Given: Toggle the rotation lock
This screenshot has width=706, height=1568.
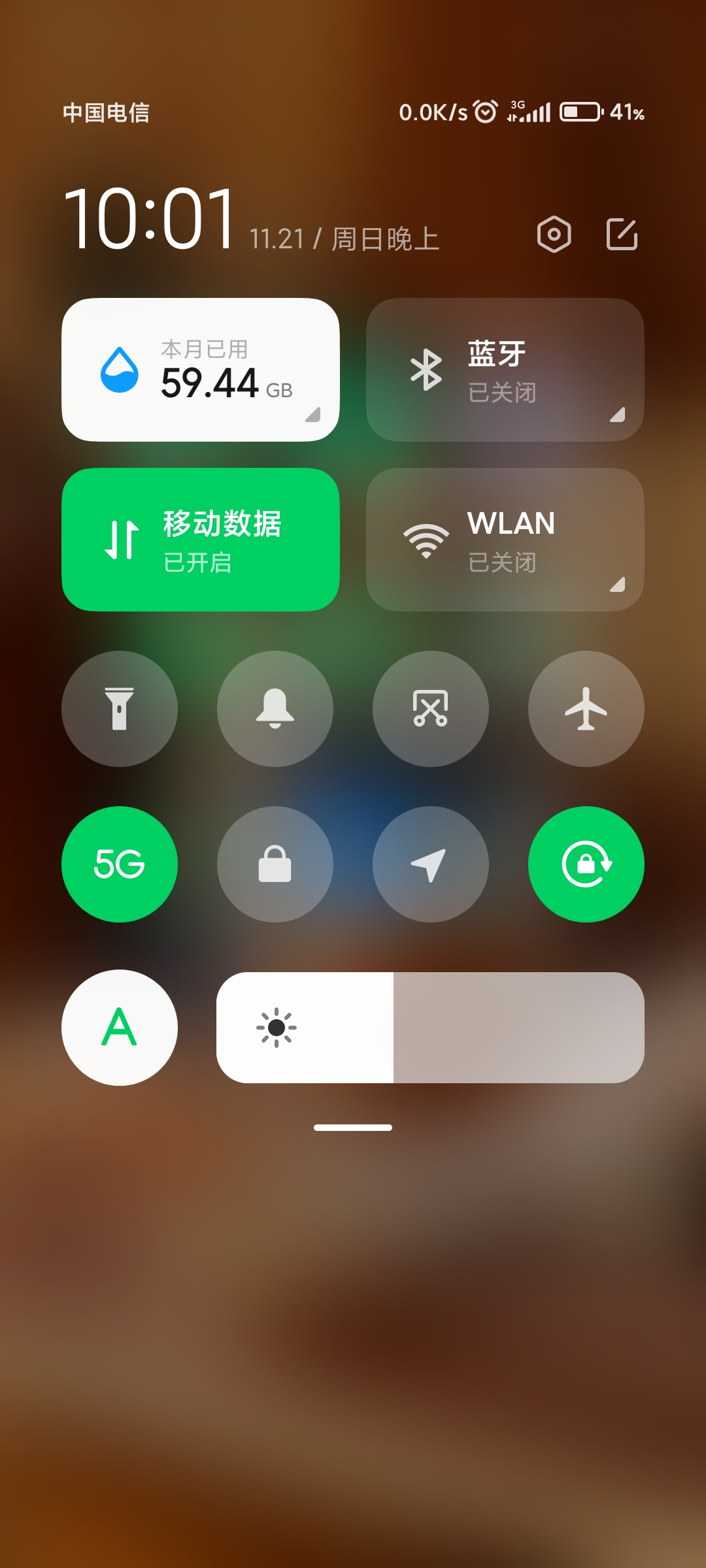Looking at the screenshot, I should point(586,864).
